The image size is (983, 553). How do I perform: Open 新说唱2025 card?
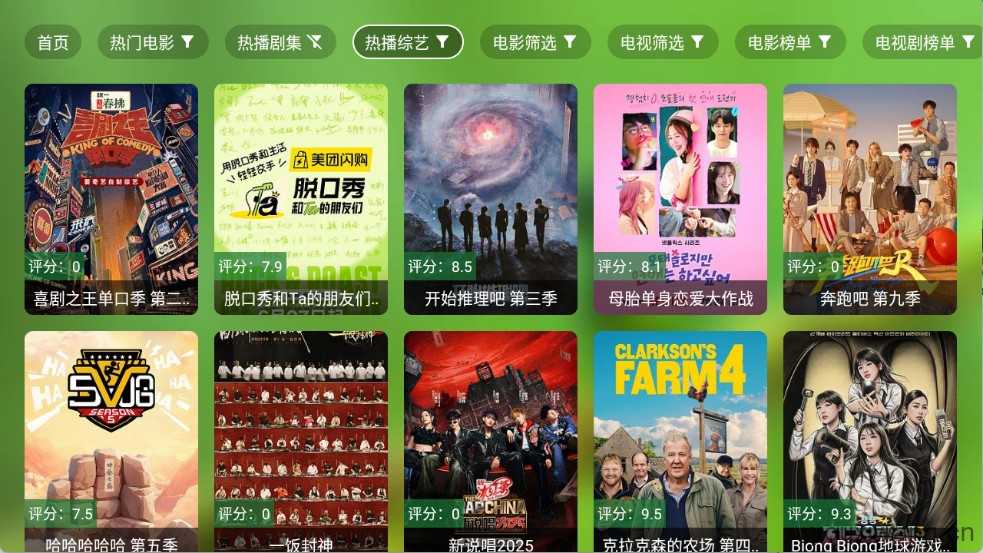(x=490, y=440)
